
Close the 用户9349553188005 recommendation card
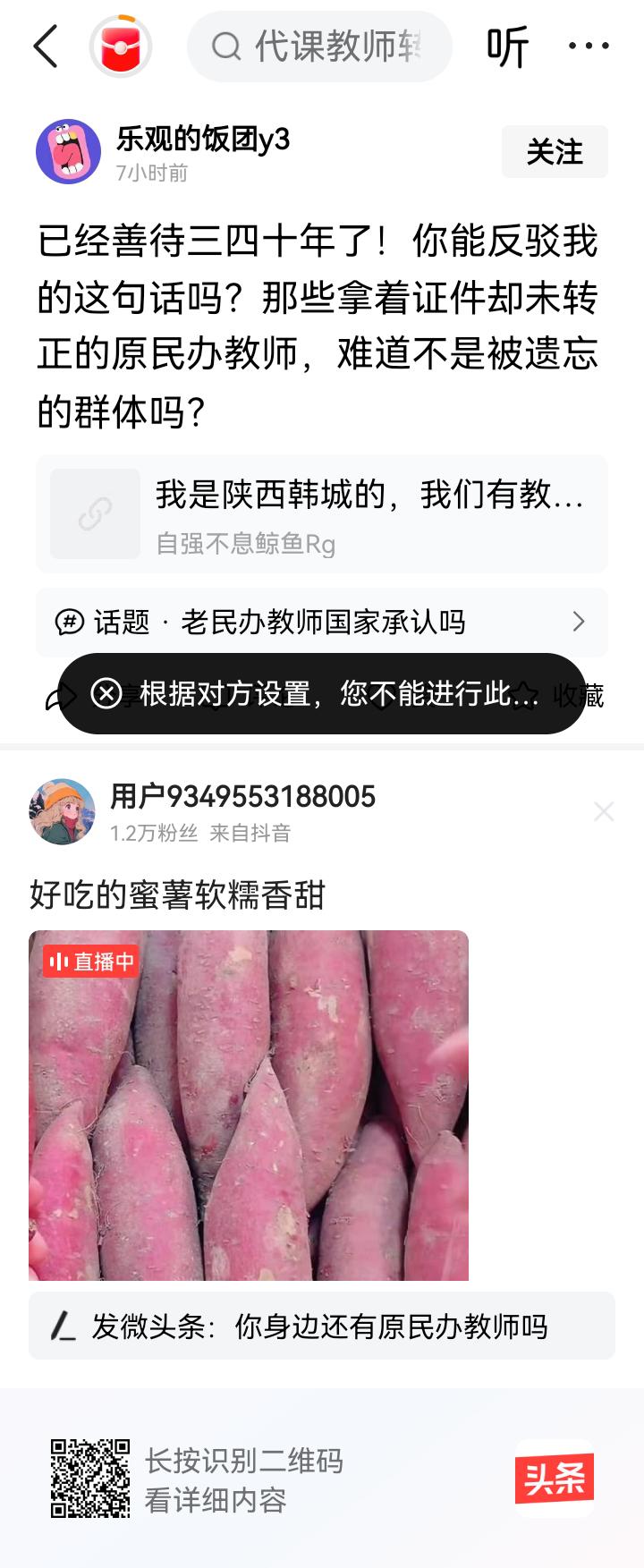pyautogui.click(x=605, y=812)
